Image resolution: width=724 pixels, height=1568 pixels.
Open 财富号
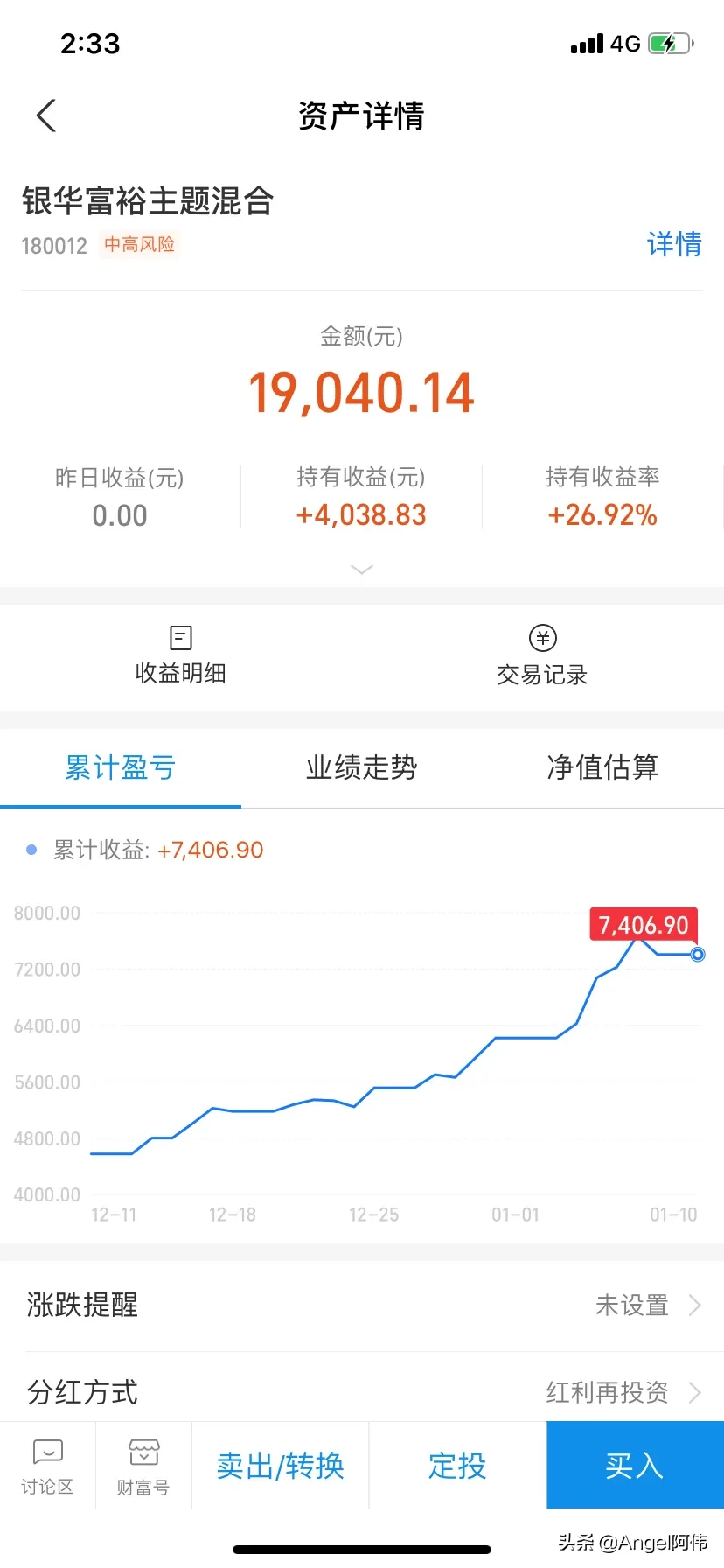point(143,1466)
